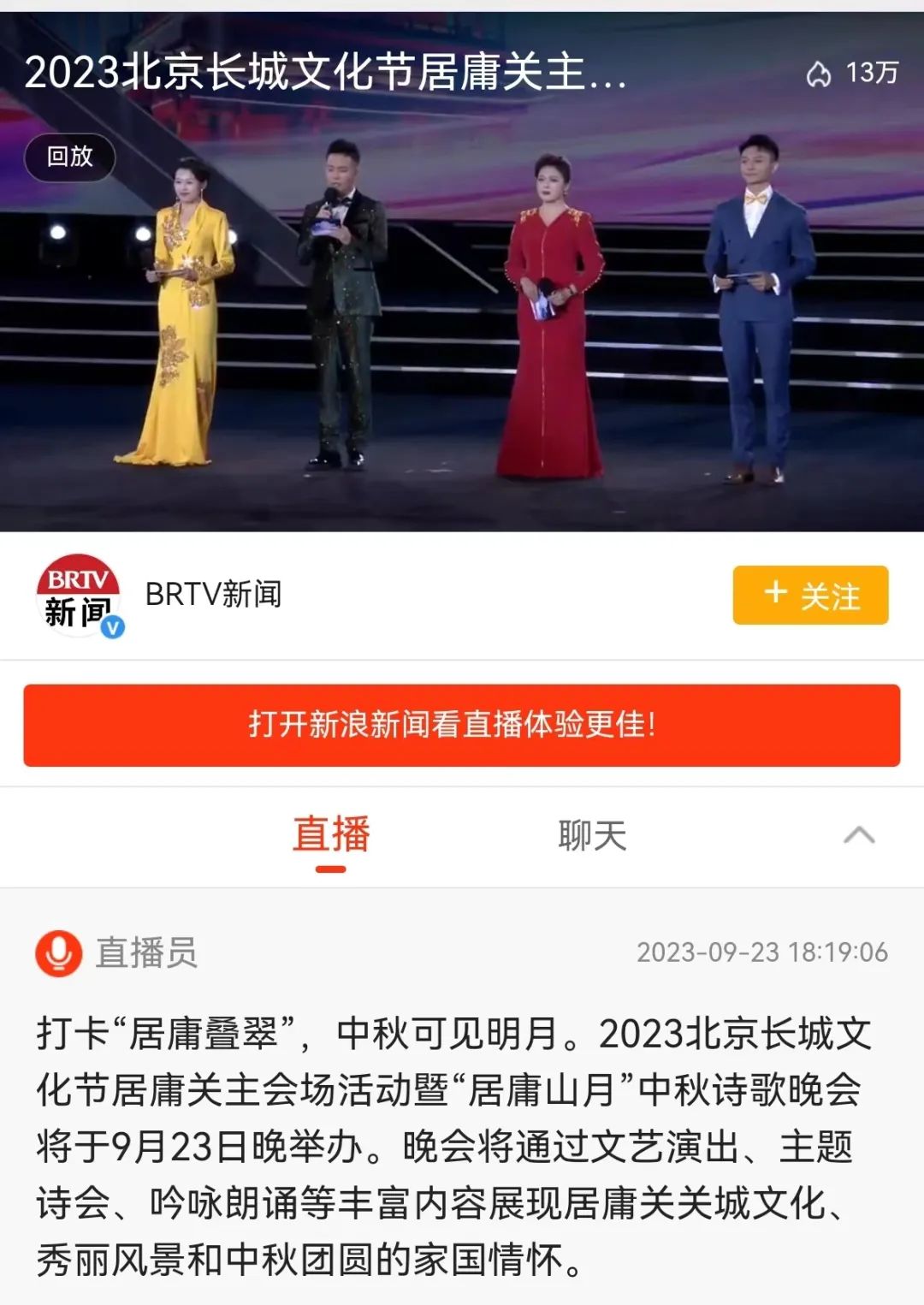Image resolution: width=924 pixels, height=1305 pixels.
Task: Collapse the panel with the up chevron
Action: point(859,835)
